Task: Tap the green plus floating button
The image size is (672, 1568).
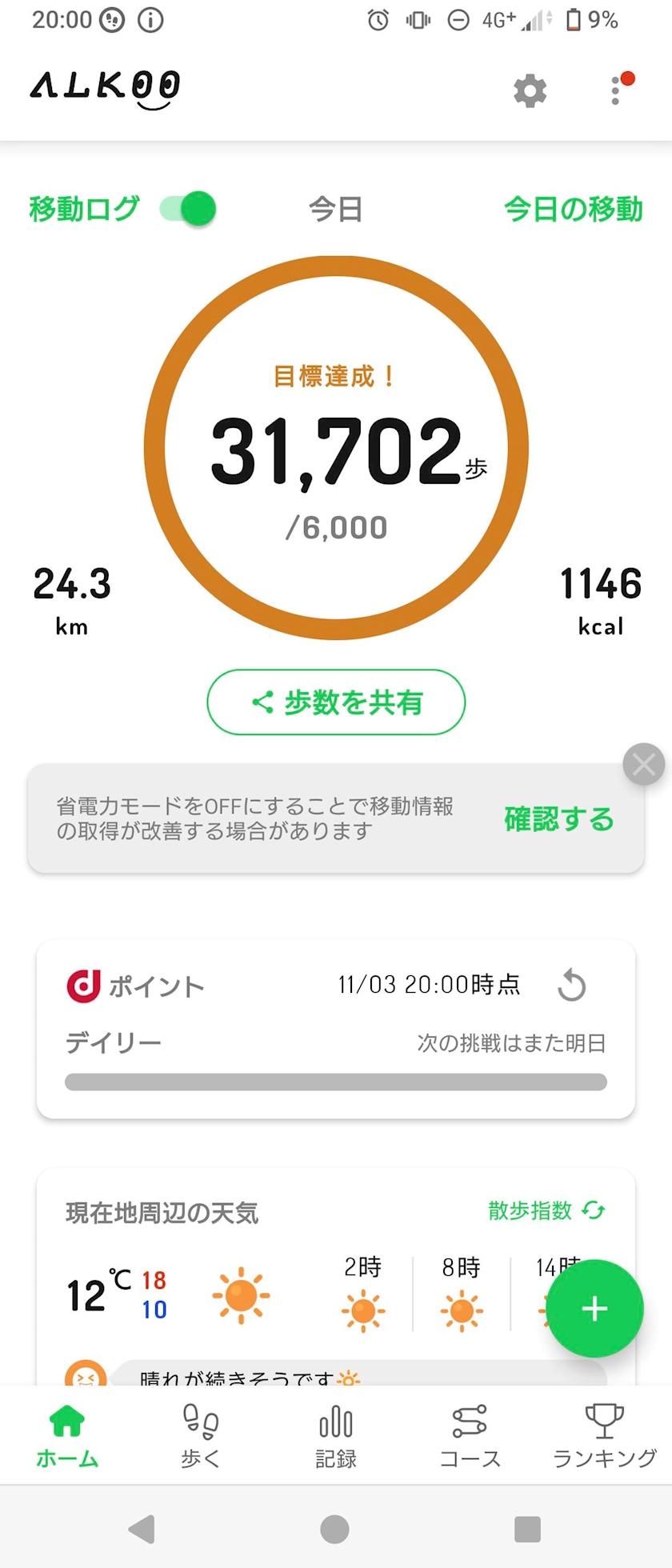Action: pos(594,1309)
